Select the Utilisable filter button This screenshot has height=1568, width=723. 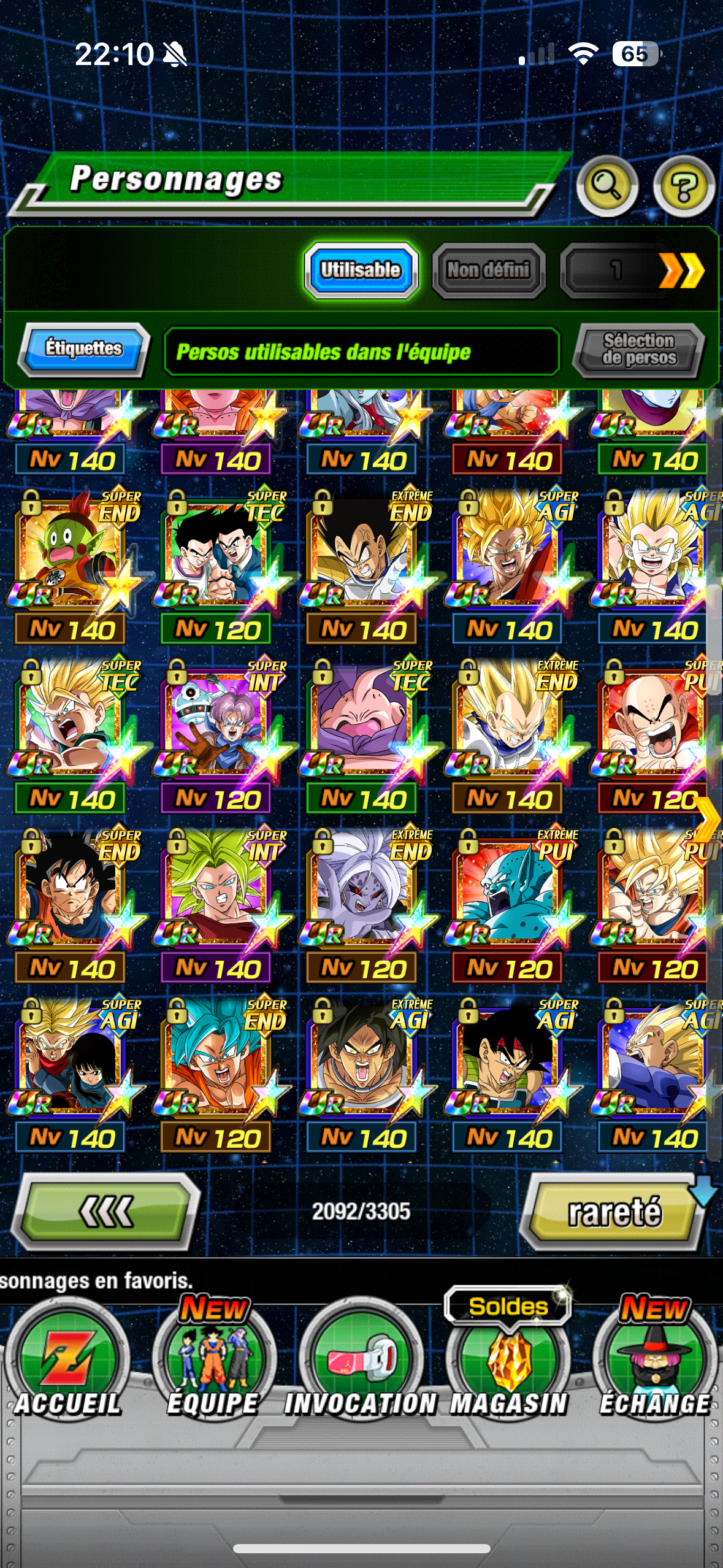[x=361, y=270]
